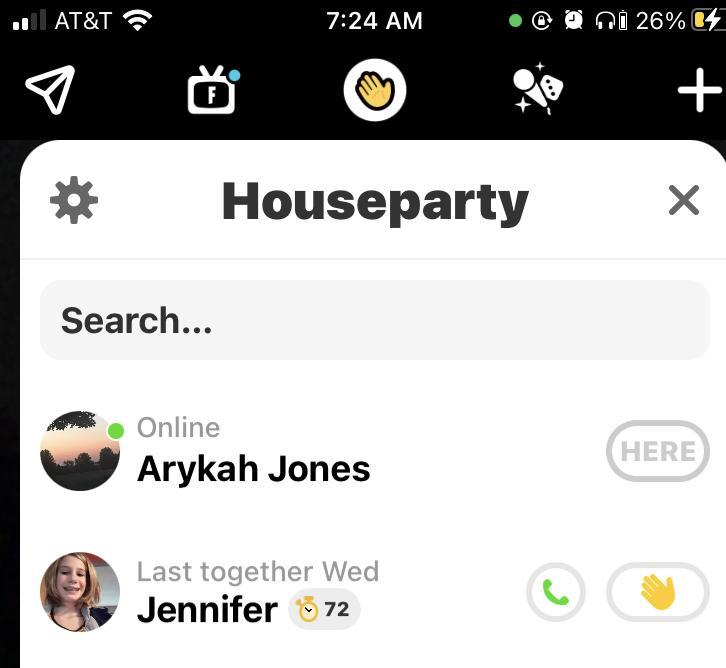
Task: Wave at Jennifer
Action: (657, 593)
